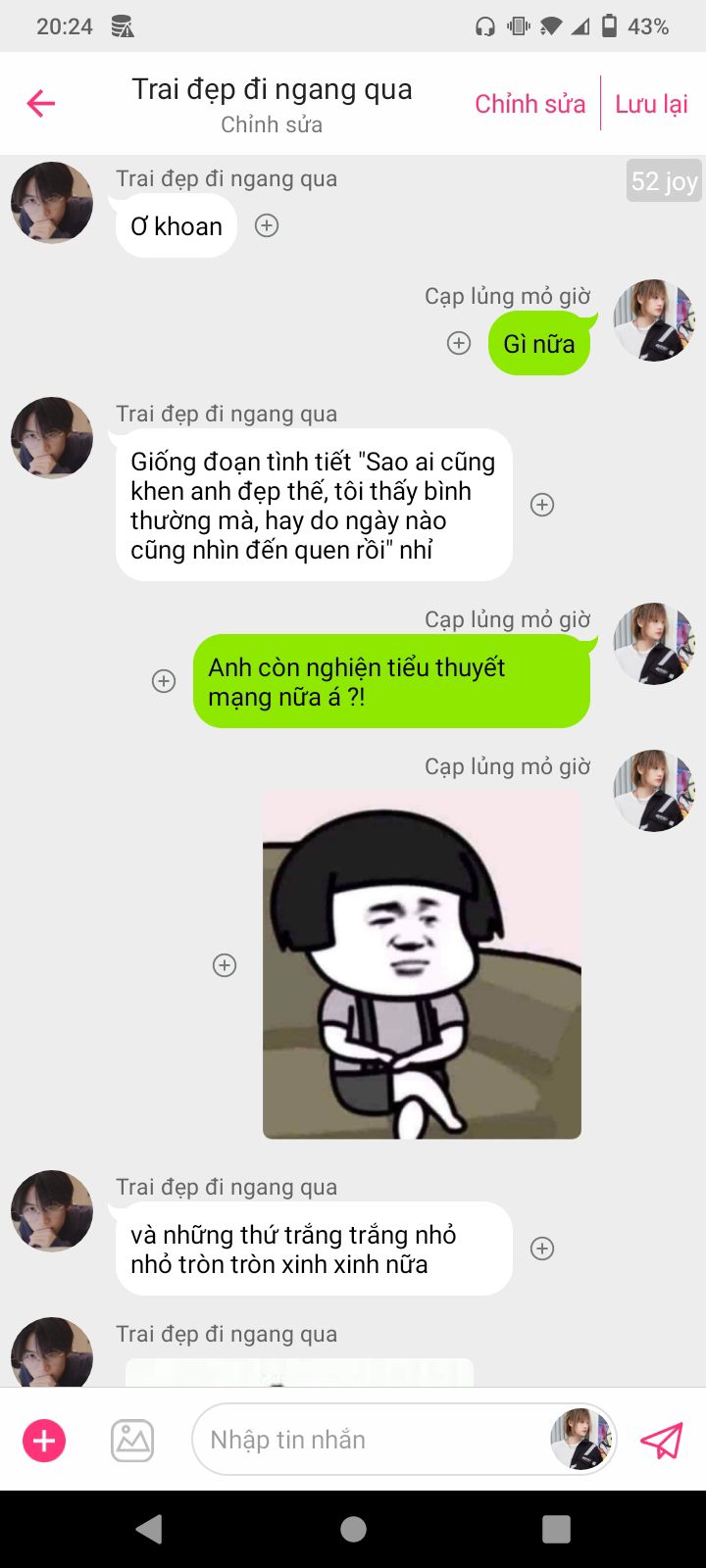
Task: Open the pink add button near input
Action: 44,1441
